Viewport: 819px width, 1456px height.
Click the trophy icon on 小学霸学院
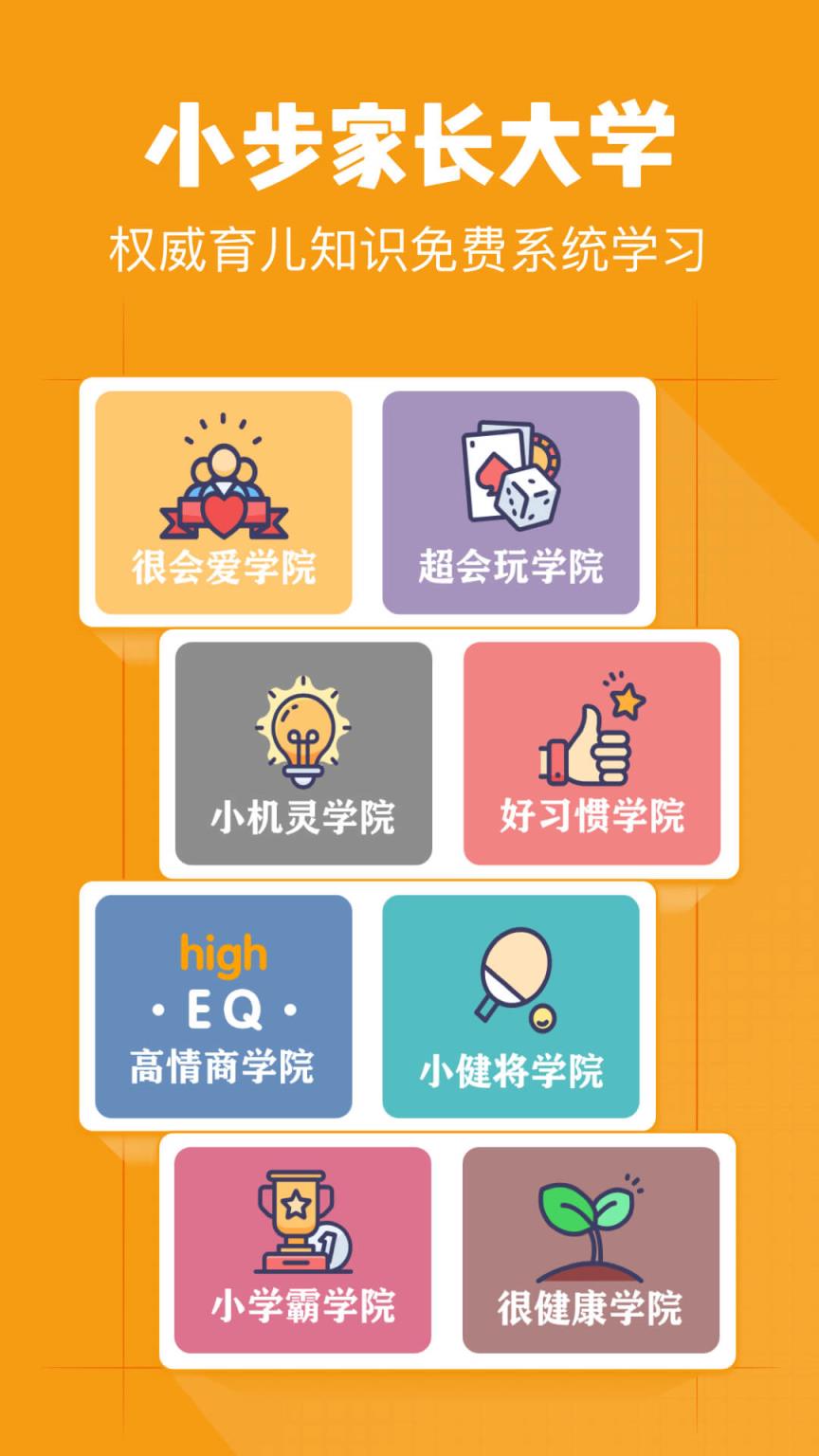click(301, 1223)
